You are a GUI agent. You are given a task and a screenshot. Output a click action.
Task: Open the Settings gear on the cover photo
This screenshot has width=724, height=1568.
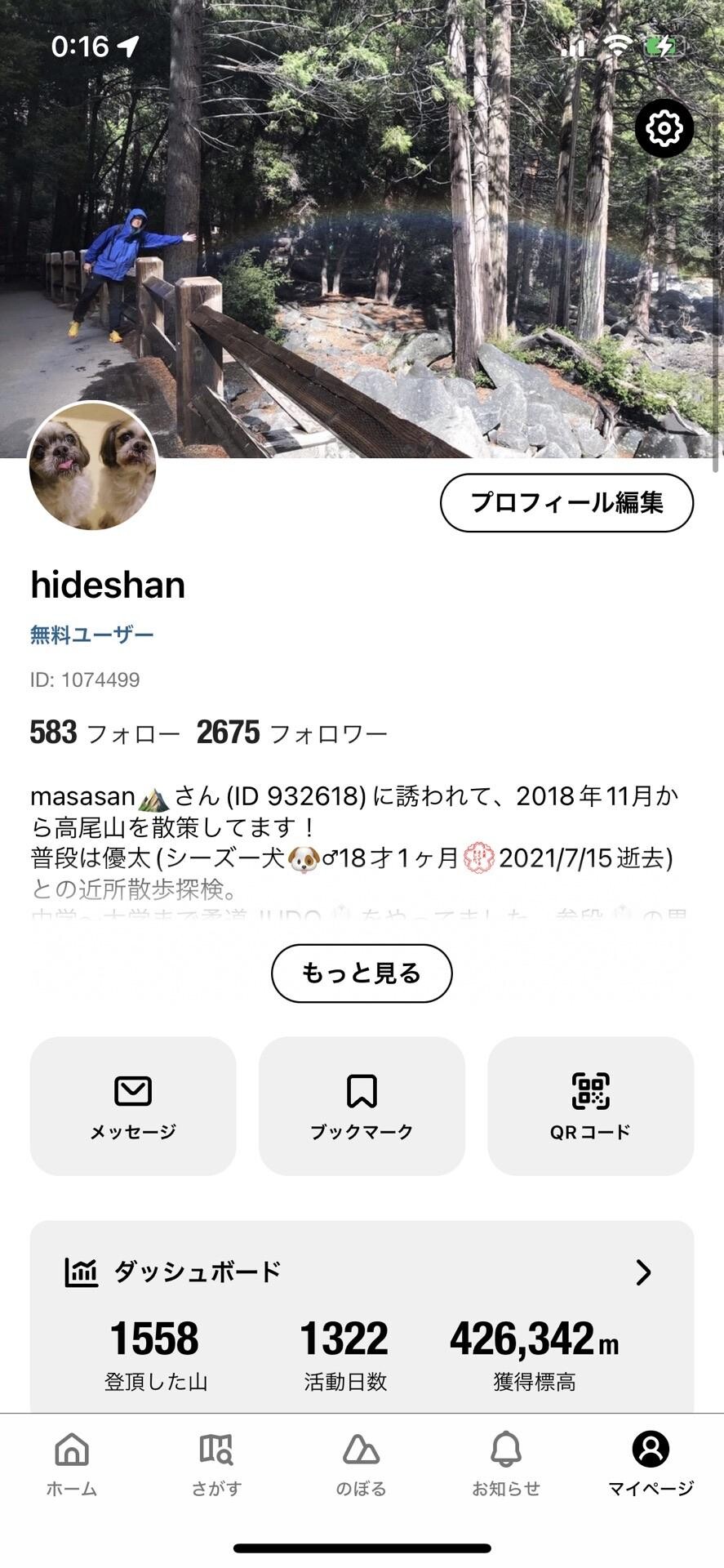664,127
